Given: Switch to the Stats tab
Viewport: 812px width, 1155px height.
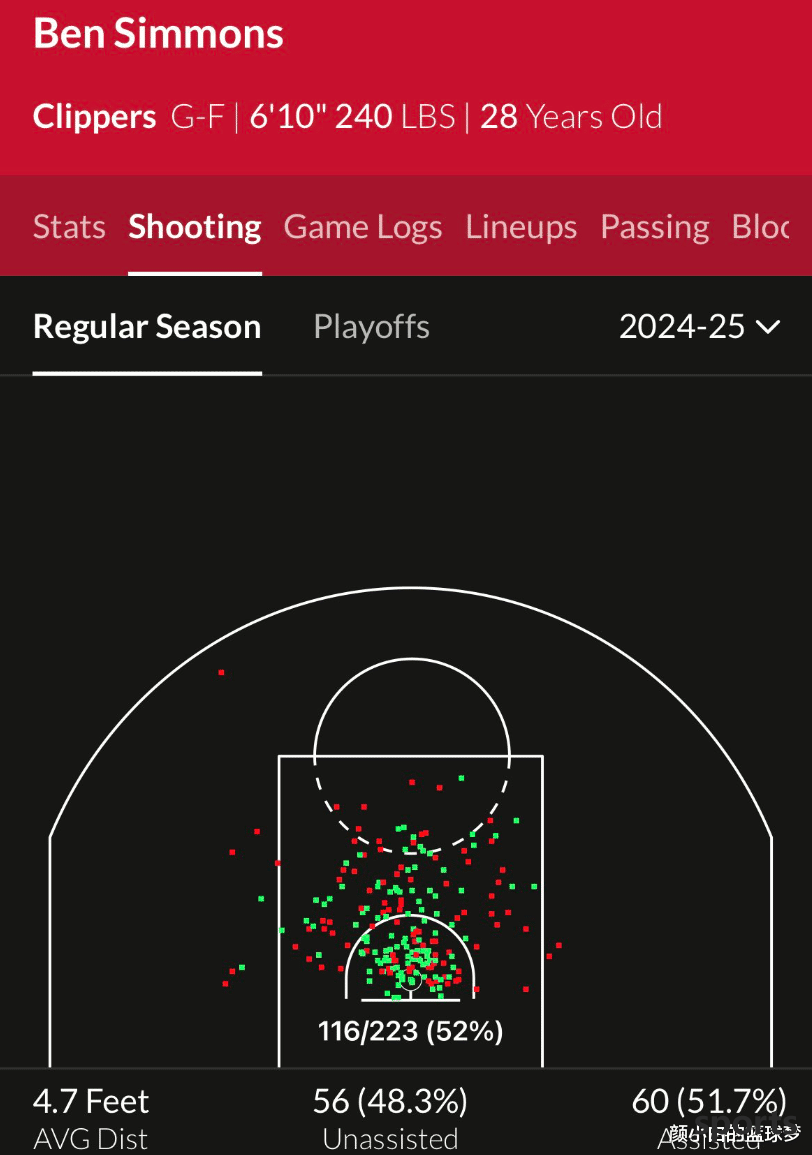Looking at the screenshot, I should coord(69,227).
